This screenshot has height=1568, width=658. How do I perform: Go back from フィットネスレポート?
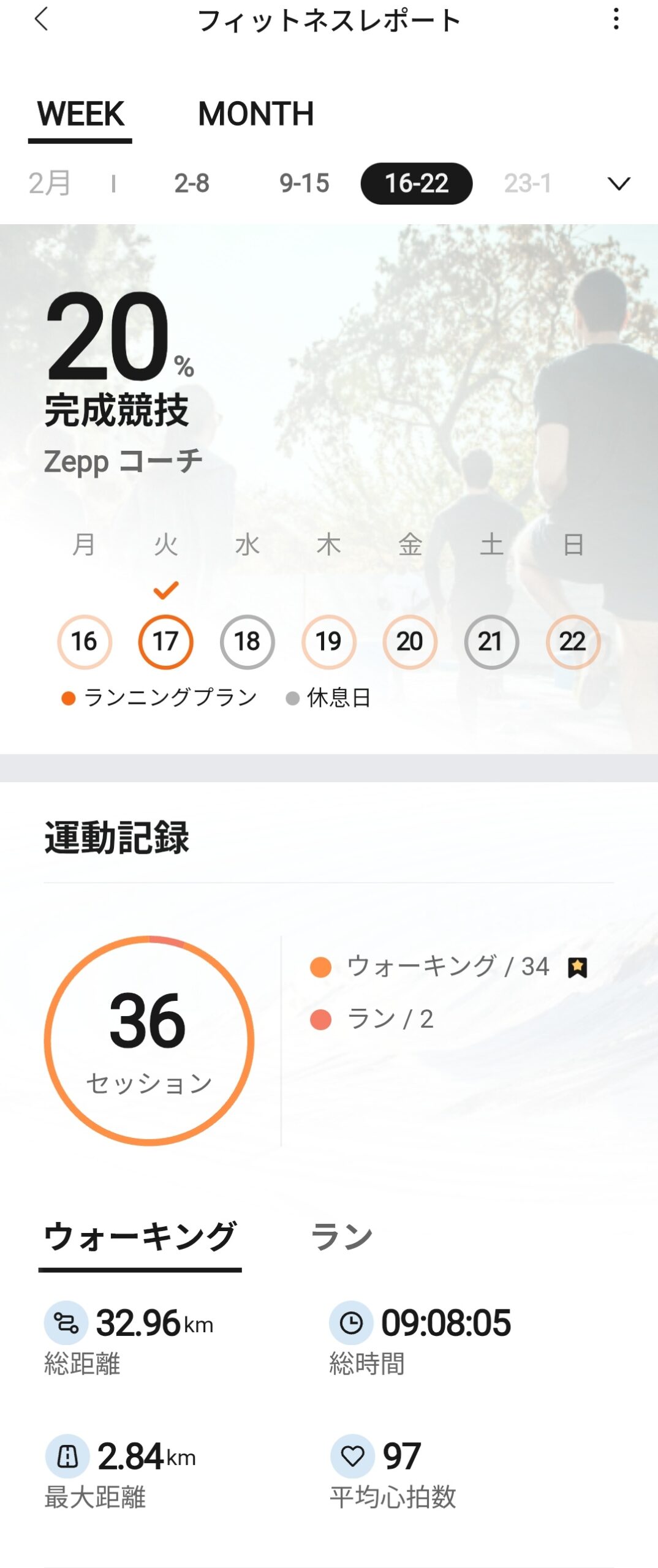tap(41, 20)
